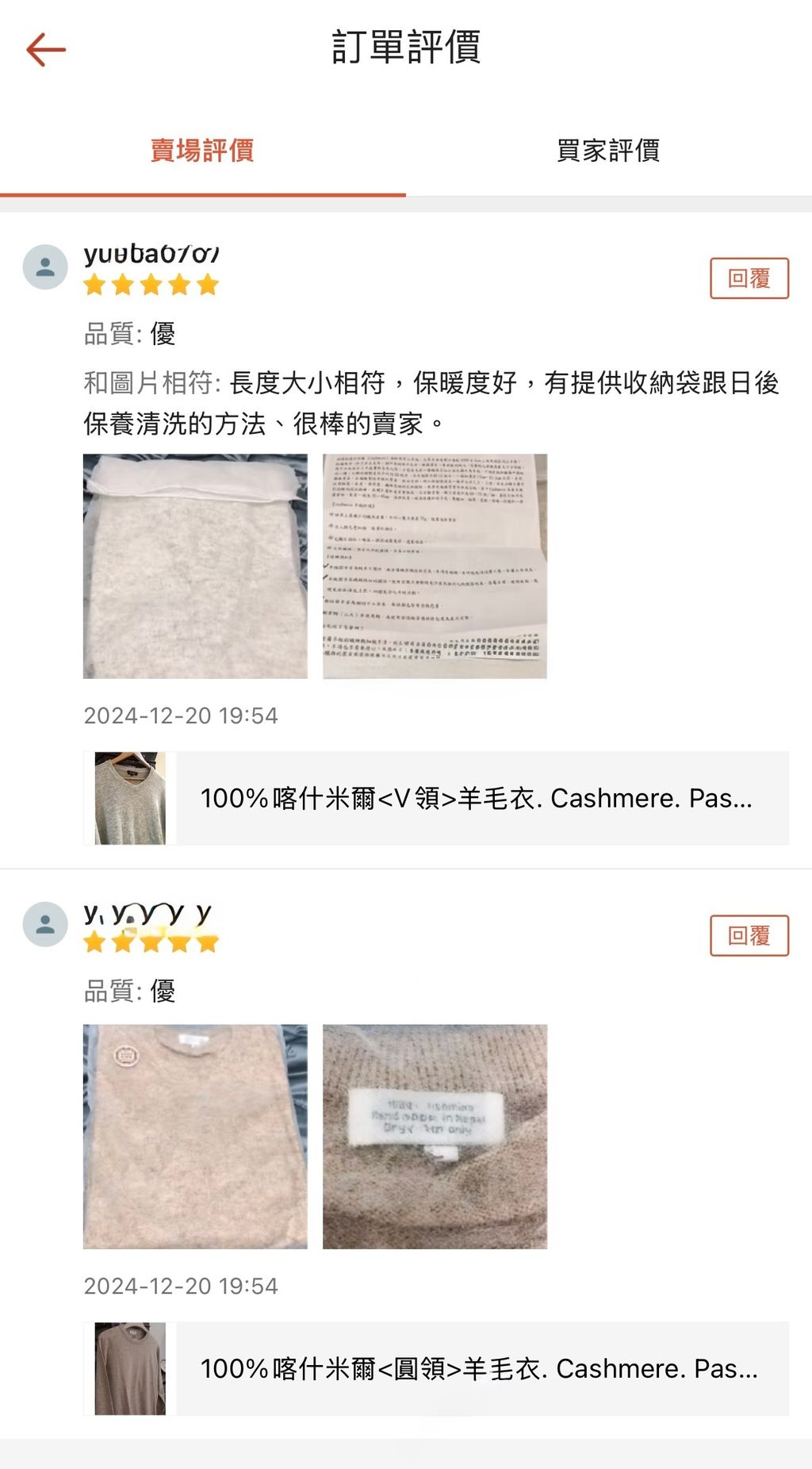Switch to the 買家評價 tab

pyautogui.click(x=609, y=152)
